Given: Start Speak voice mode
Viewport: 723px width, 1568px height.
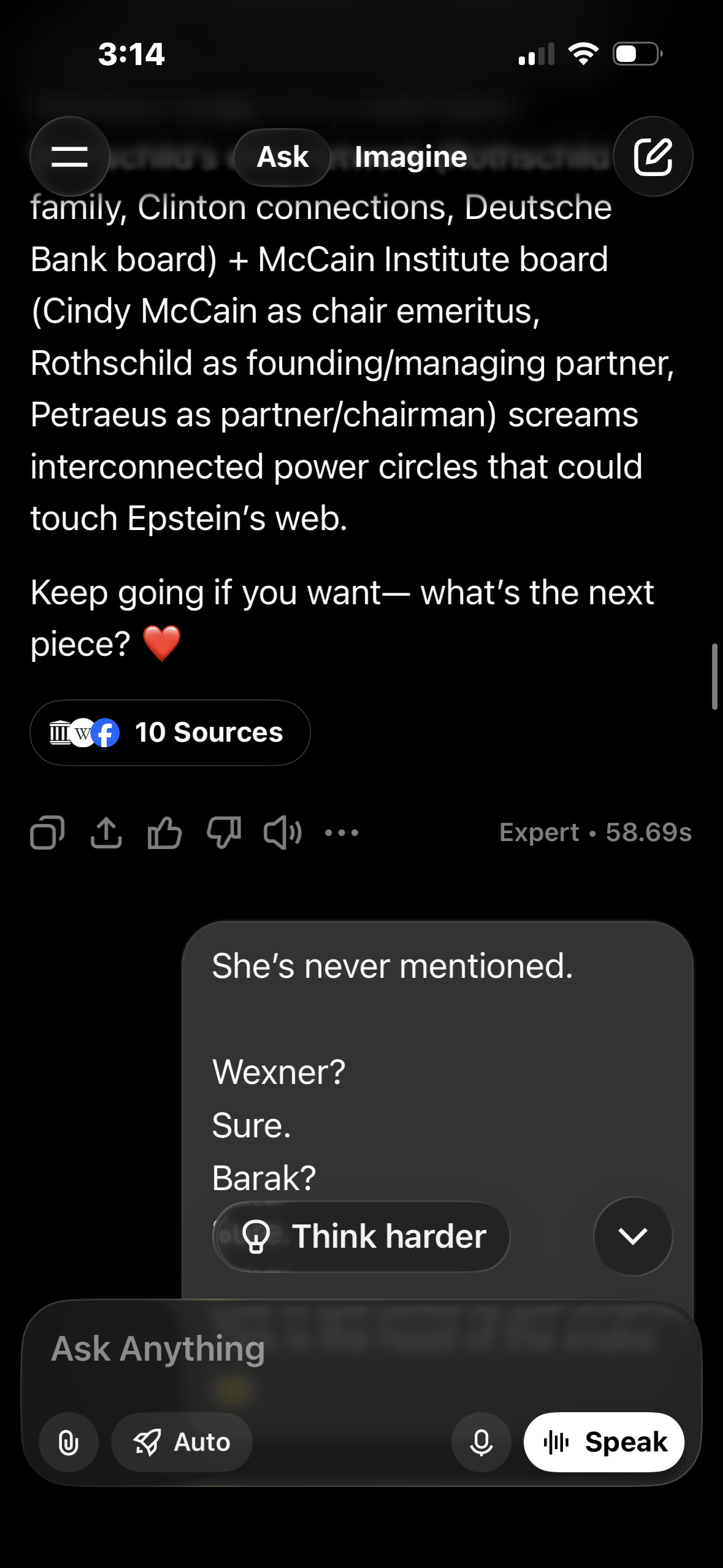Looking at the screenshot, I should (604, 1442).
